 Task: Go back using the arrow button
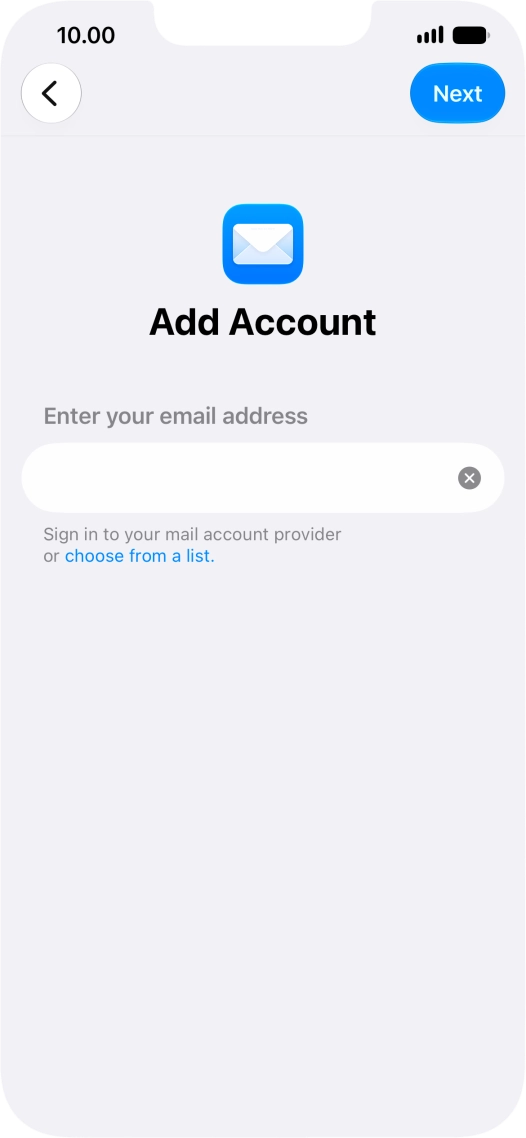click(51, 93)
